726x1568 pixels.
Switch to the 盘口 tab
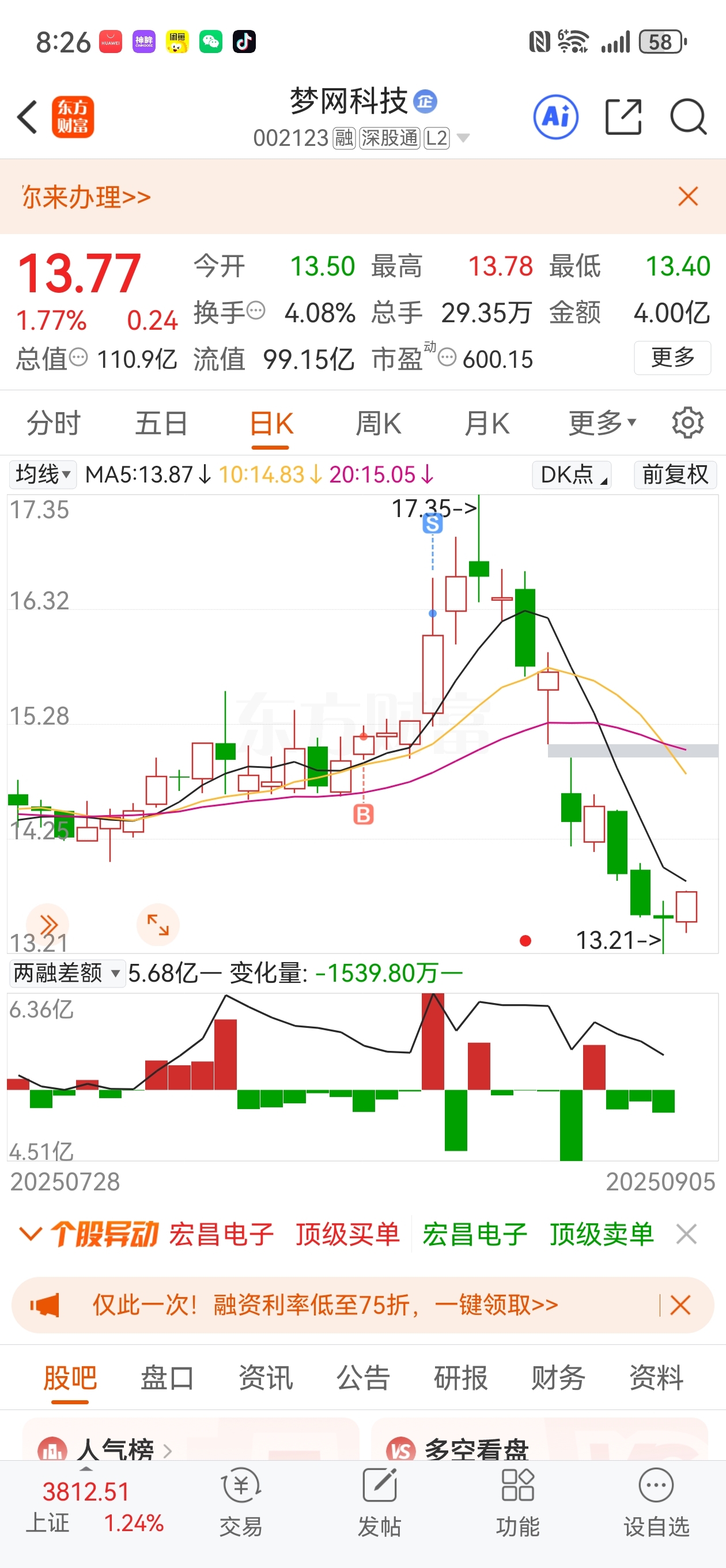pyautogui.click(x=167, y=1378)
